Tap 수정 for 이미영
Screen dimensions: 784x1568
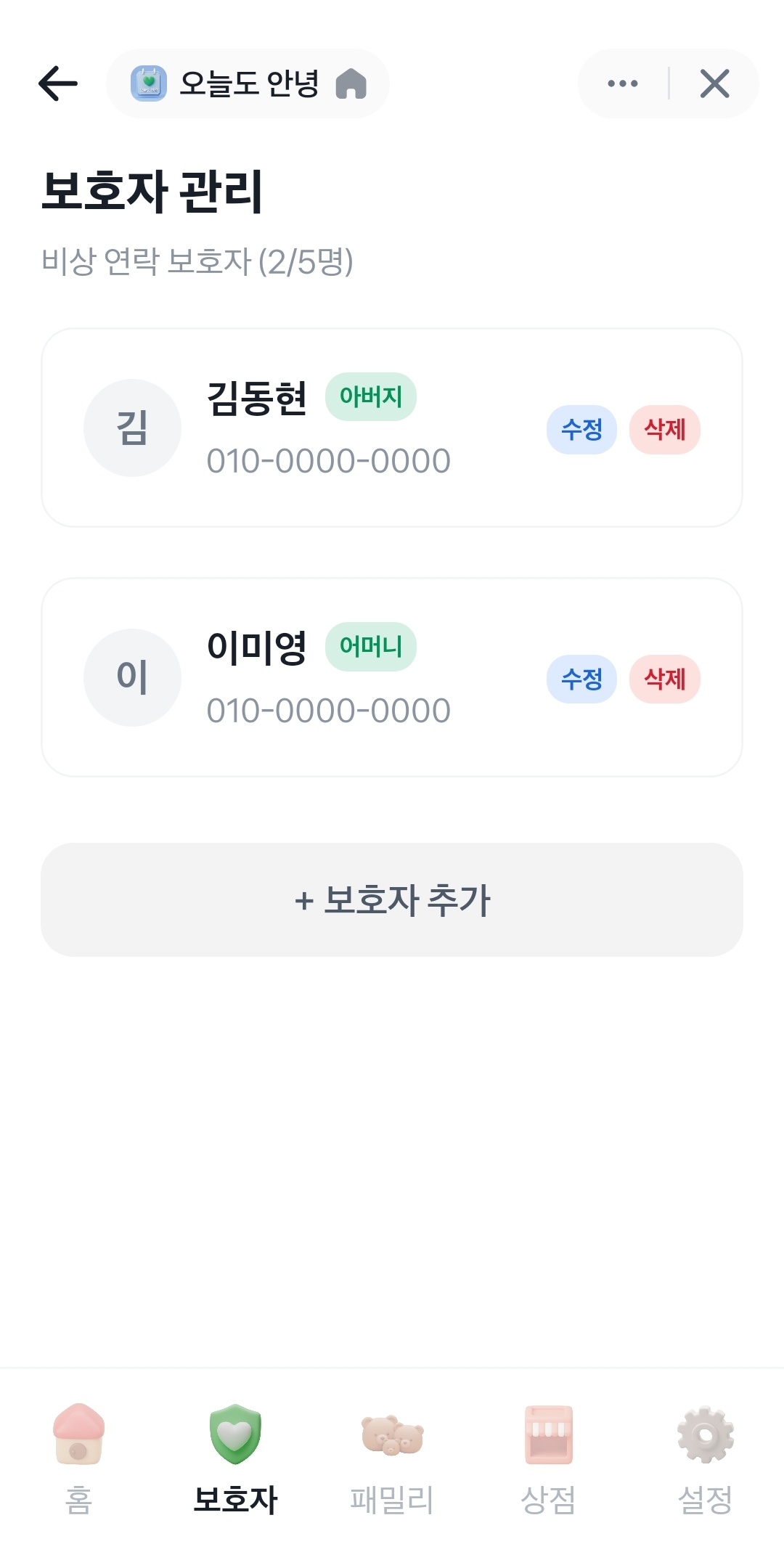click(x=581, y=679)
